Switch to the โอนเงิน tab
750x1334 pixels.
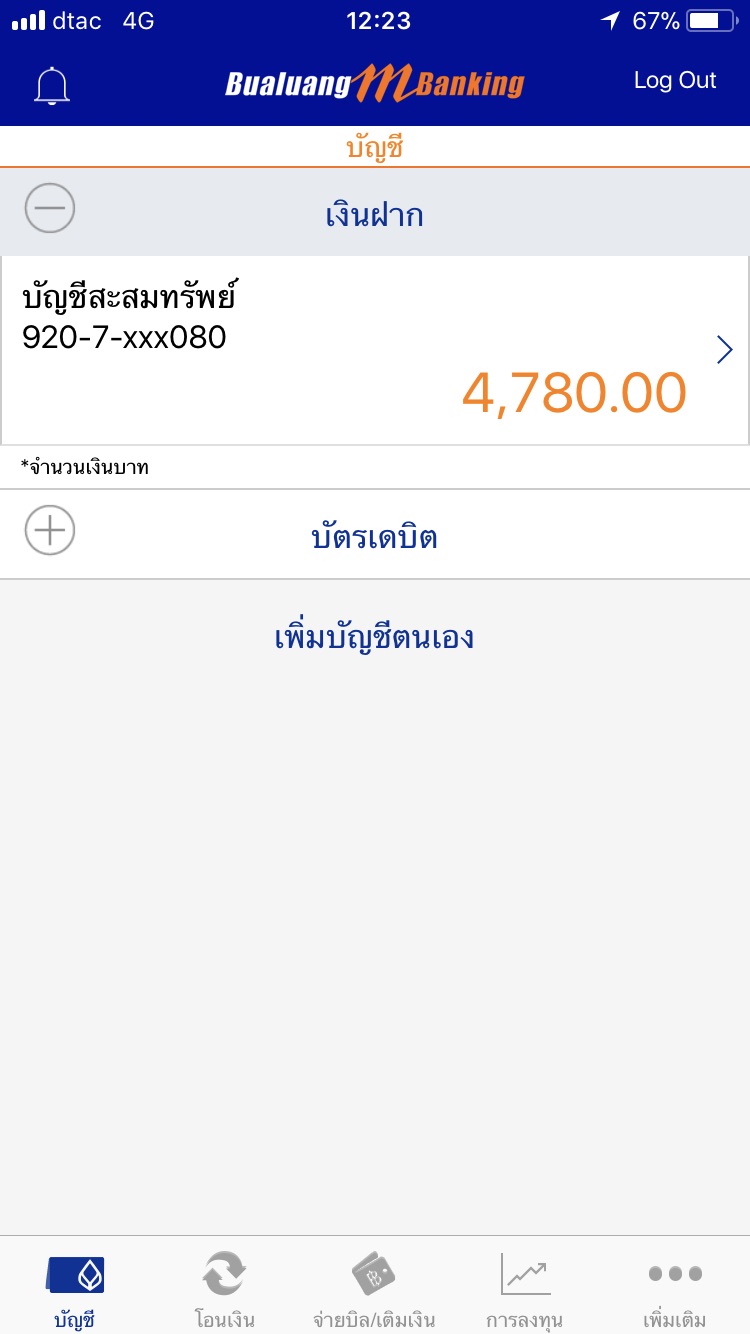(225, 1290)
